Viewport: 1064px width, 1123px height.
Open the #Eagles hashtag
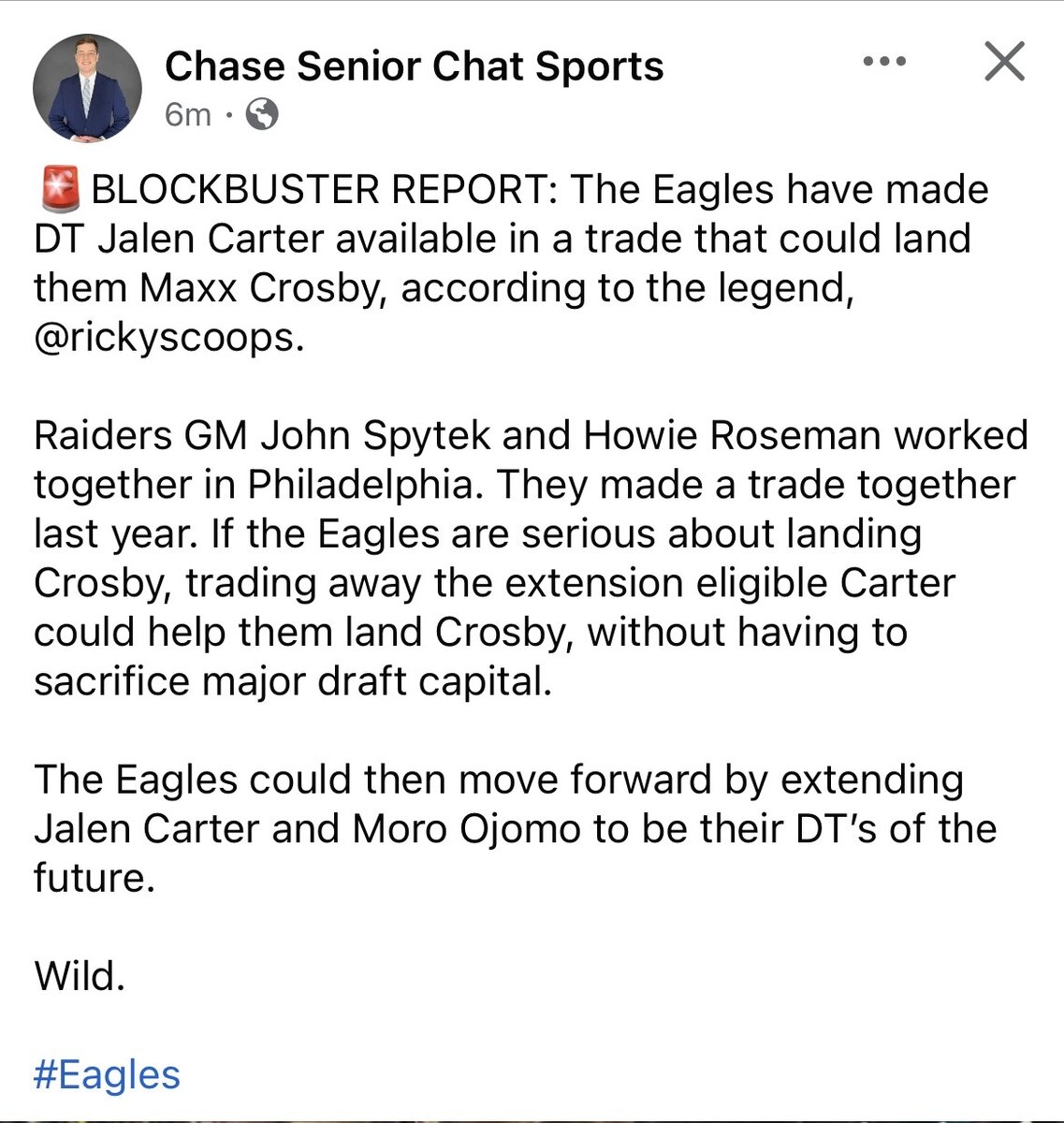tap(107, 1074)
